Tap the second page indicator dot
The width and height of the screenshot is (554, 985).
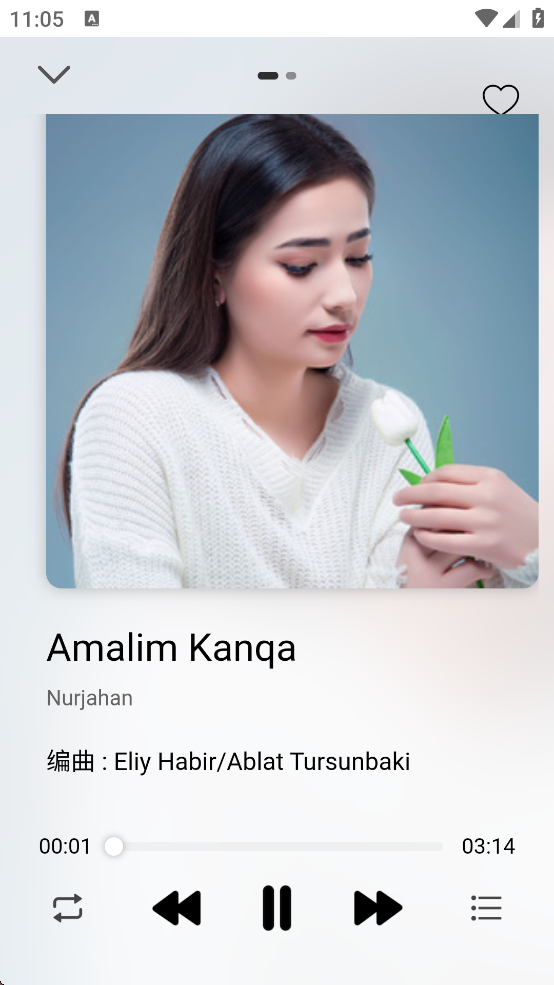click(291, 75)
